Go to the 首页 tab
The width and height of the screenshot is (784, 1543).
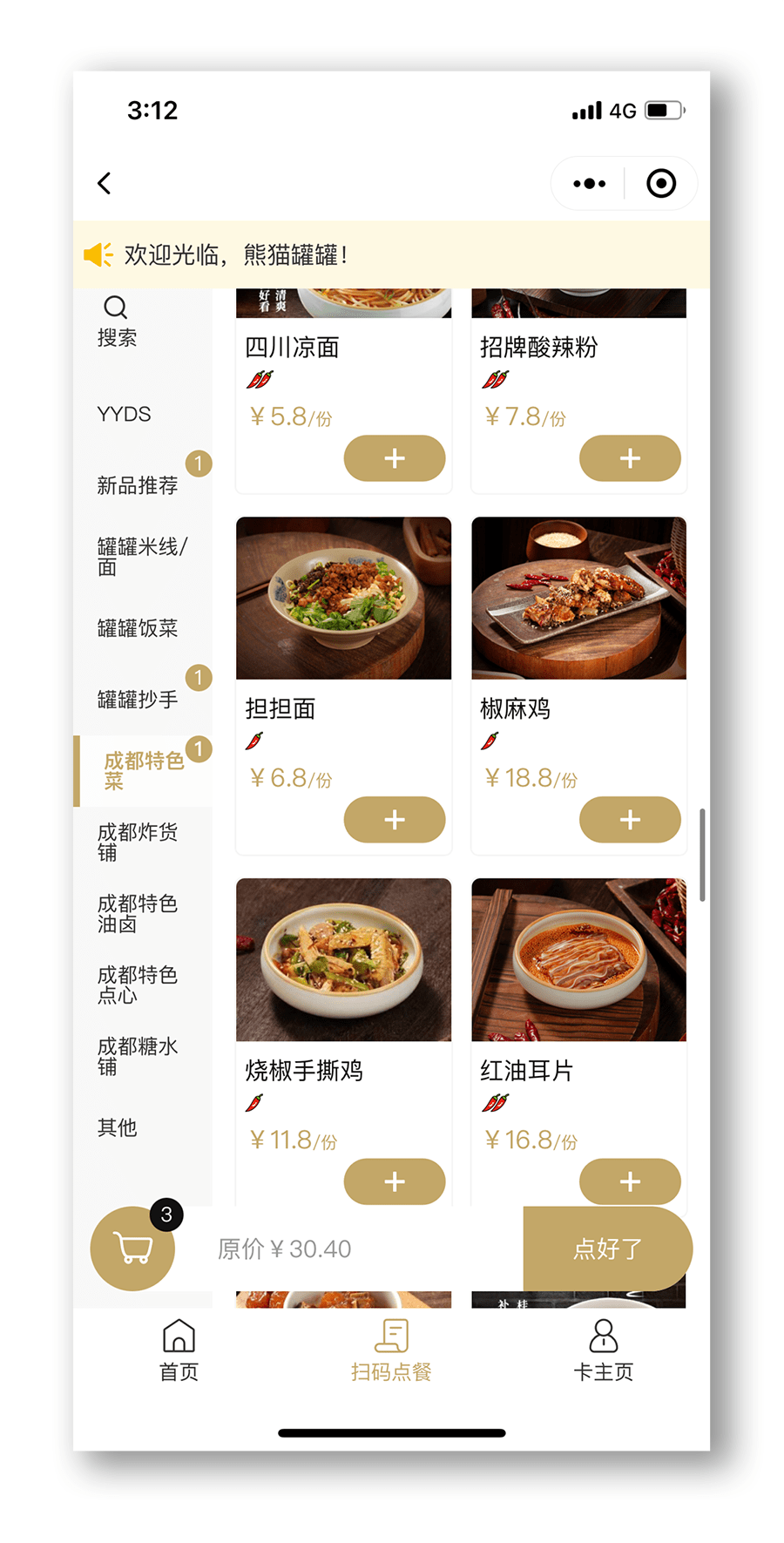(x=179, y=1350)
